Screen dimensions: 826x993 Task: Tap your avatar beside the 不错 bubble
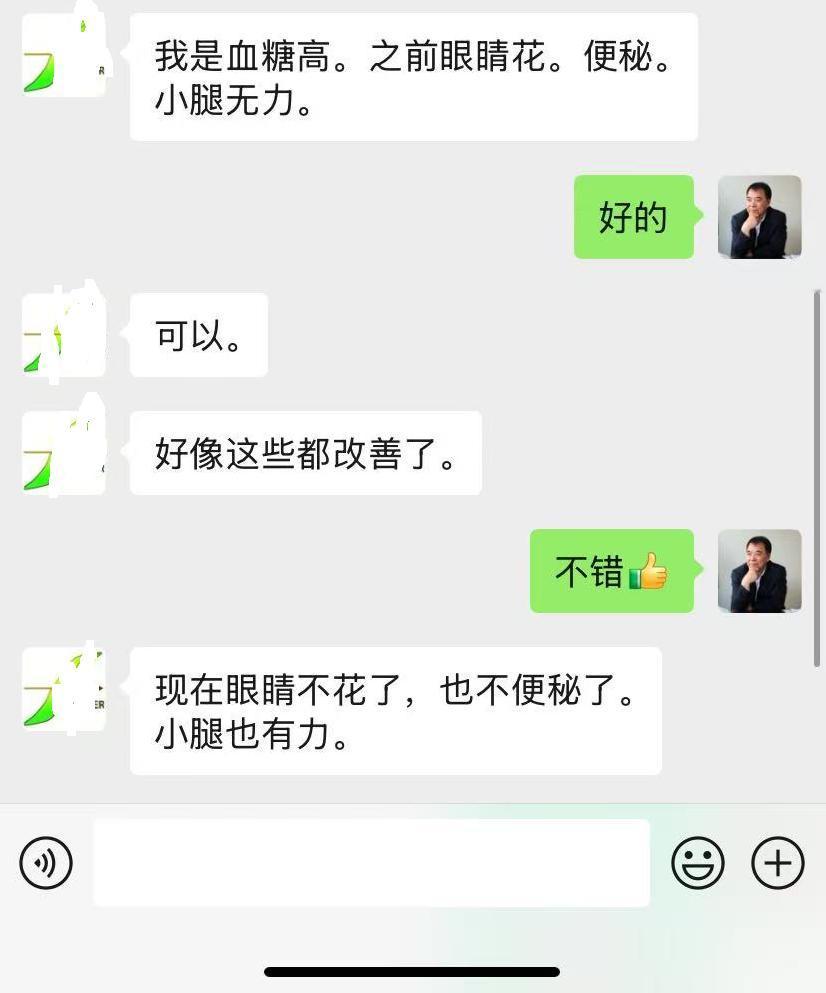(x=759, y=571)
